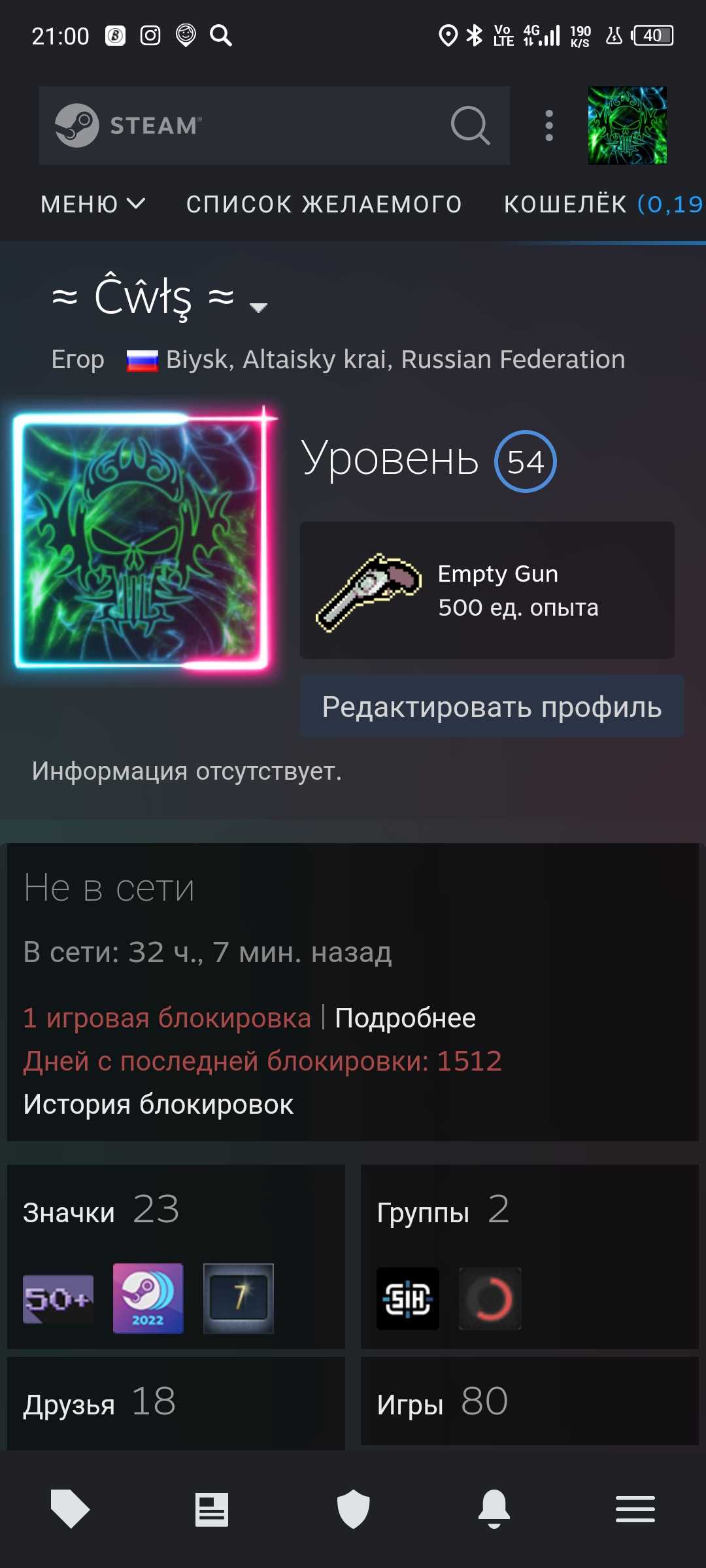The width and height of the screenshot is (706, 1568).
Task: Click Редактировать профиль button
Action: coord(491,707)
